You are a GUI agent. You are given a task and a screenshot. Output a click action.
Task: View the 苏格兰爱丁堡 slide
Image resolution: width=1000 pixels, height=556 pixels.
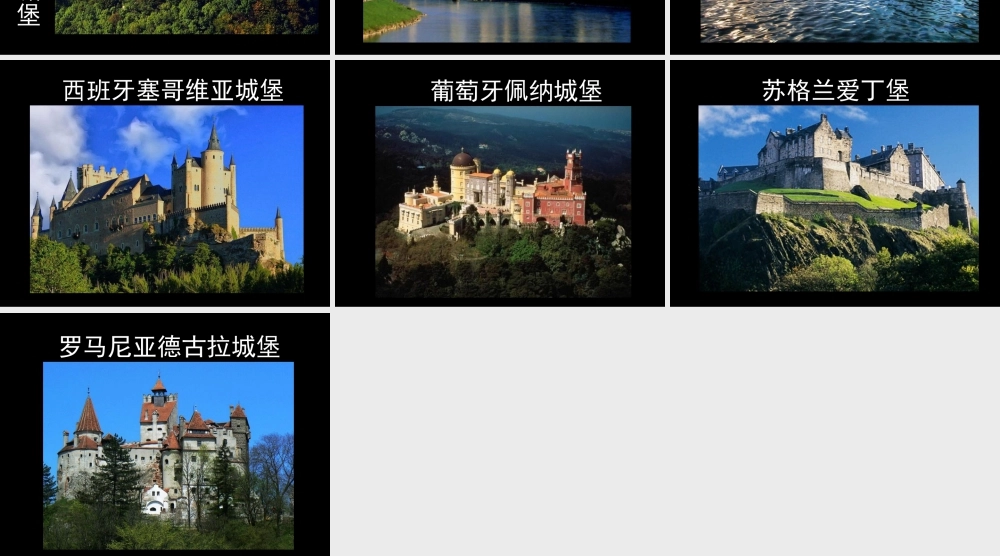835,184
